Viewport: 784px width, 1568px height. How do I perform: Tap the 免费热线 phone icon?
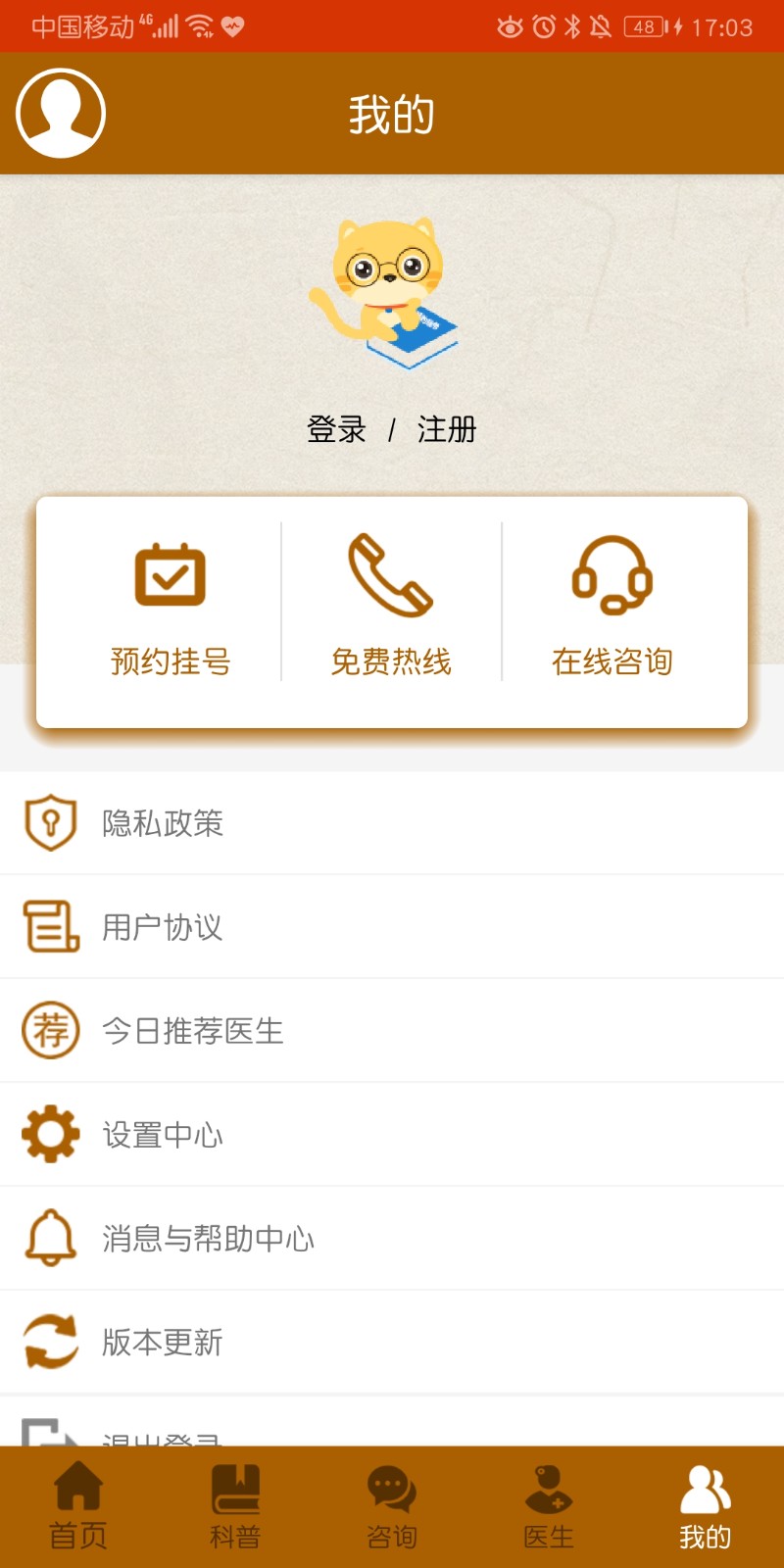point(391,578)
